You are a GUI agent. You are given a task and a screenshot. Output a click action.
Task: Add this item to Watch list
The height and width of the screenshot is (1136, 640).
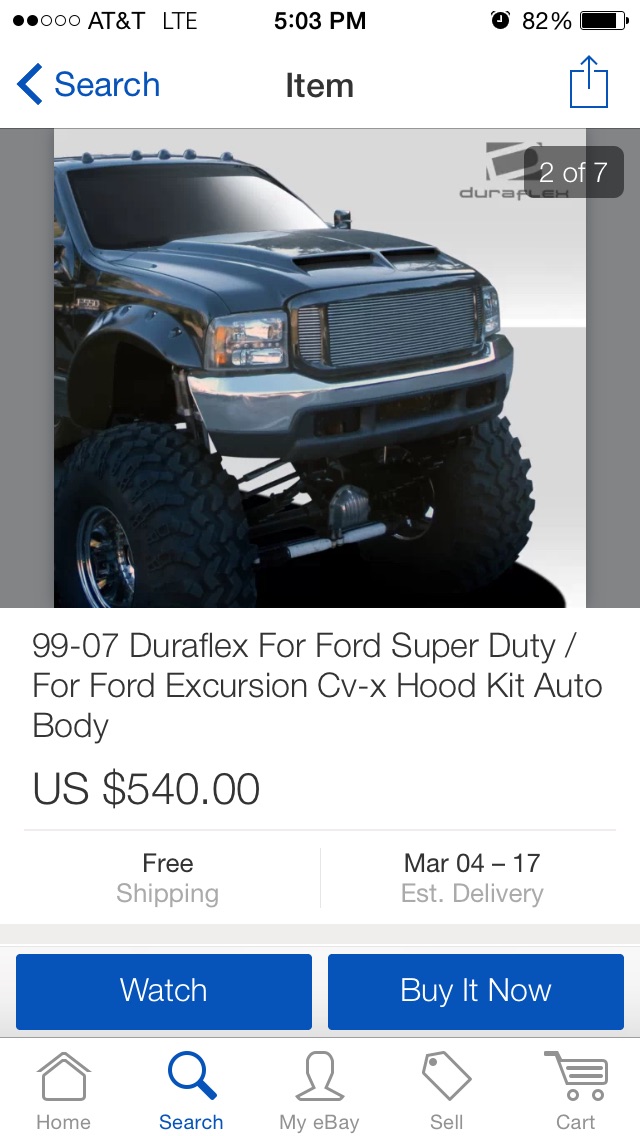coord(164,990)
